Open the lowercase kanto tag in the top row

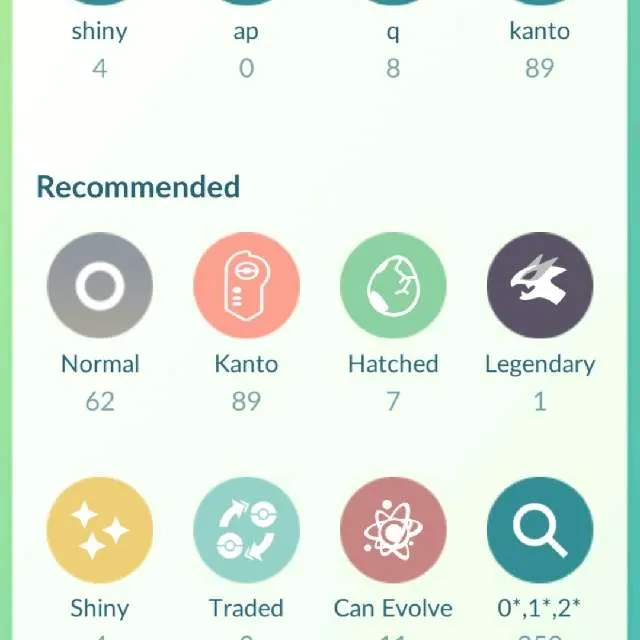[540, 32]
